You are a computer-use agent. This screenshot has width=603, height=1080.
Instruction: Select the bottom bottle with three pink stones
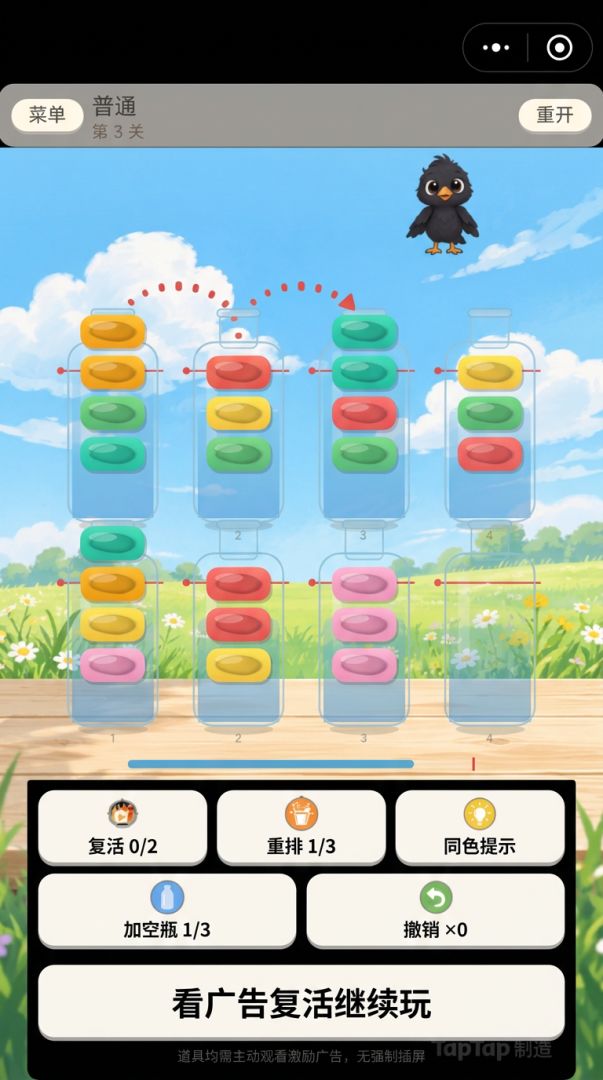364,627
